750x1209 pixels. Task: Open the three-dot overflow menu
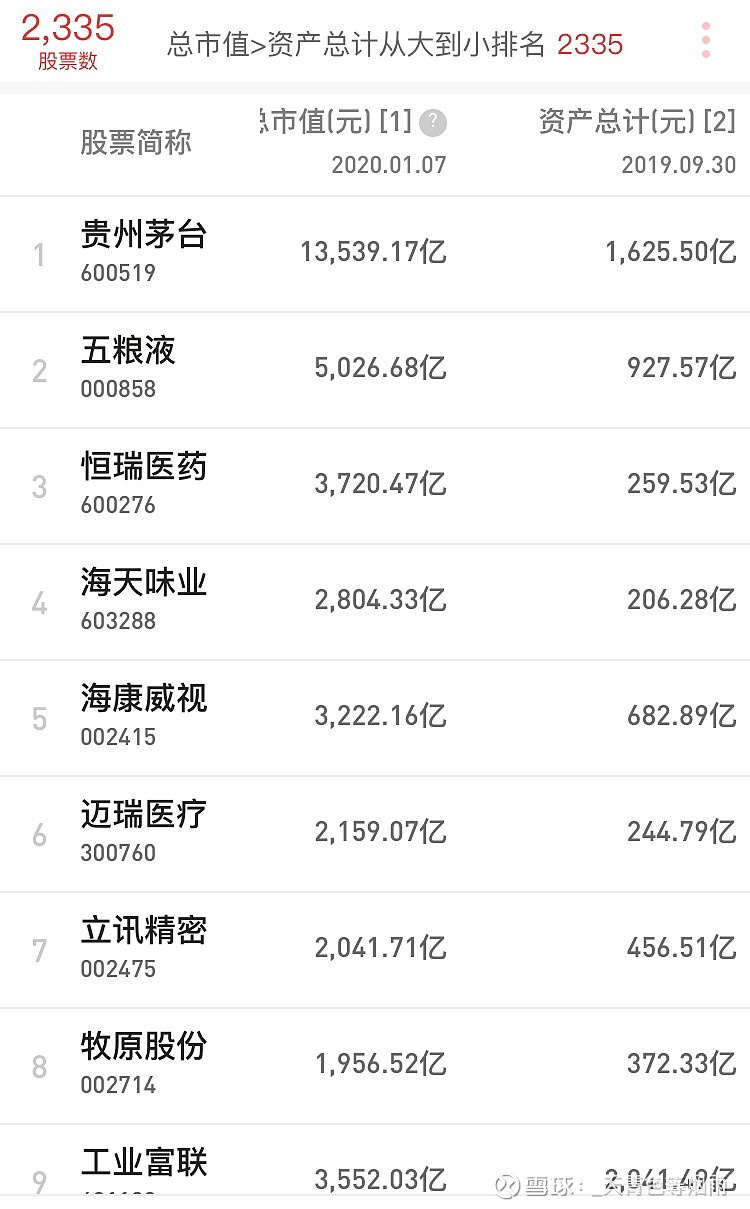(707, 40)
